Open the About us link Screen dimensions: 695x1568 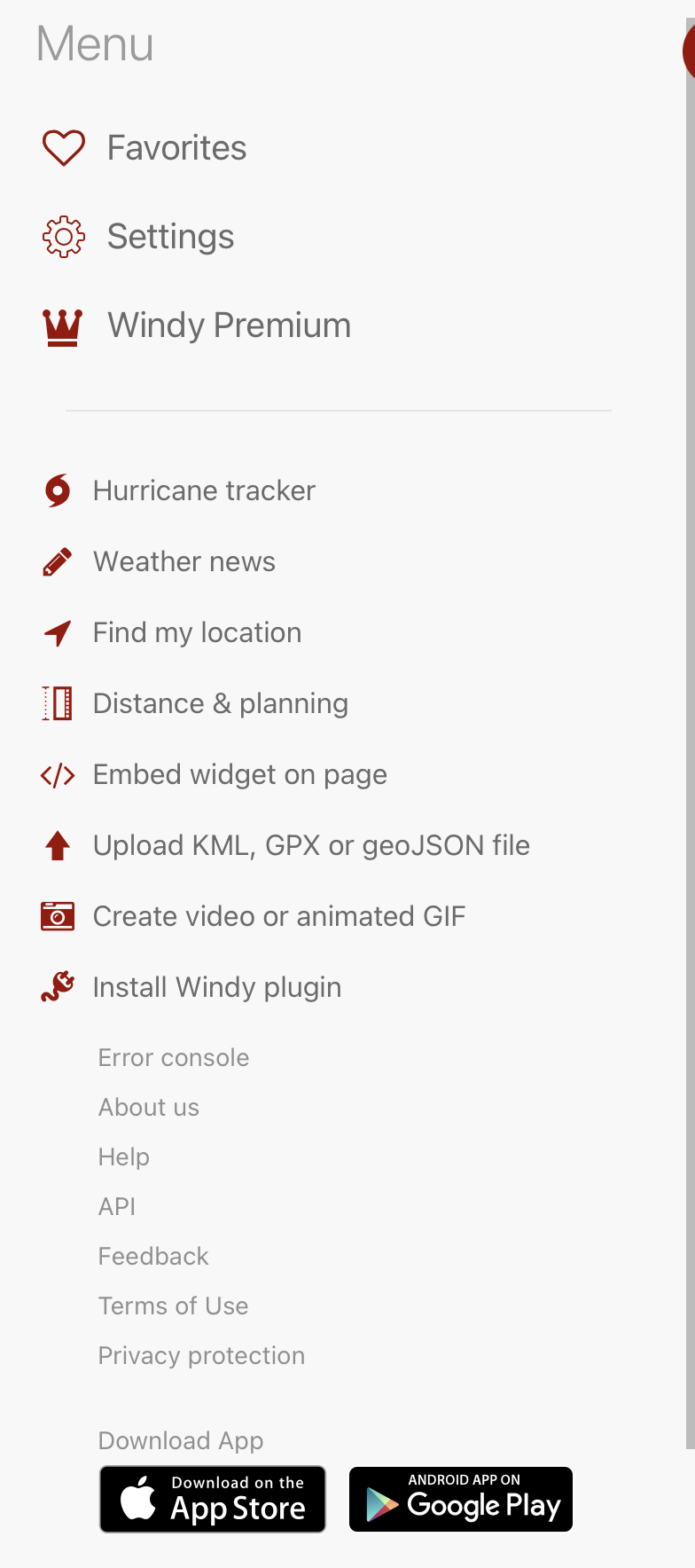pyautogui.click(x=149, y=1107)
